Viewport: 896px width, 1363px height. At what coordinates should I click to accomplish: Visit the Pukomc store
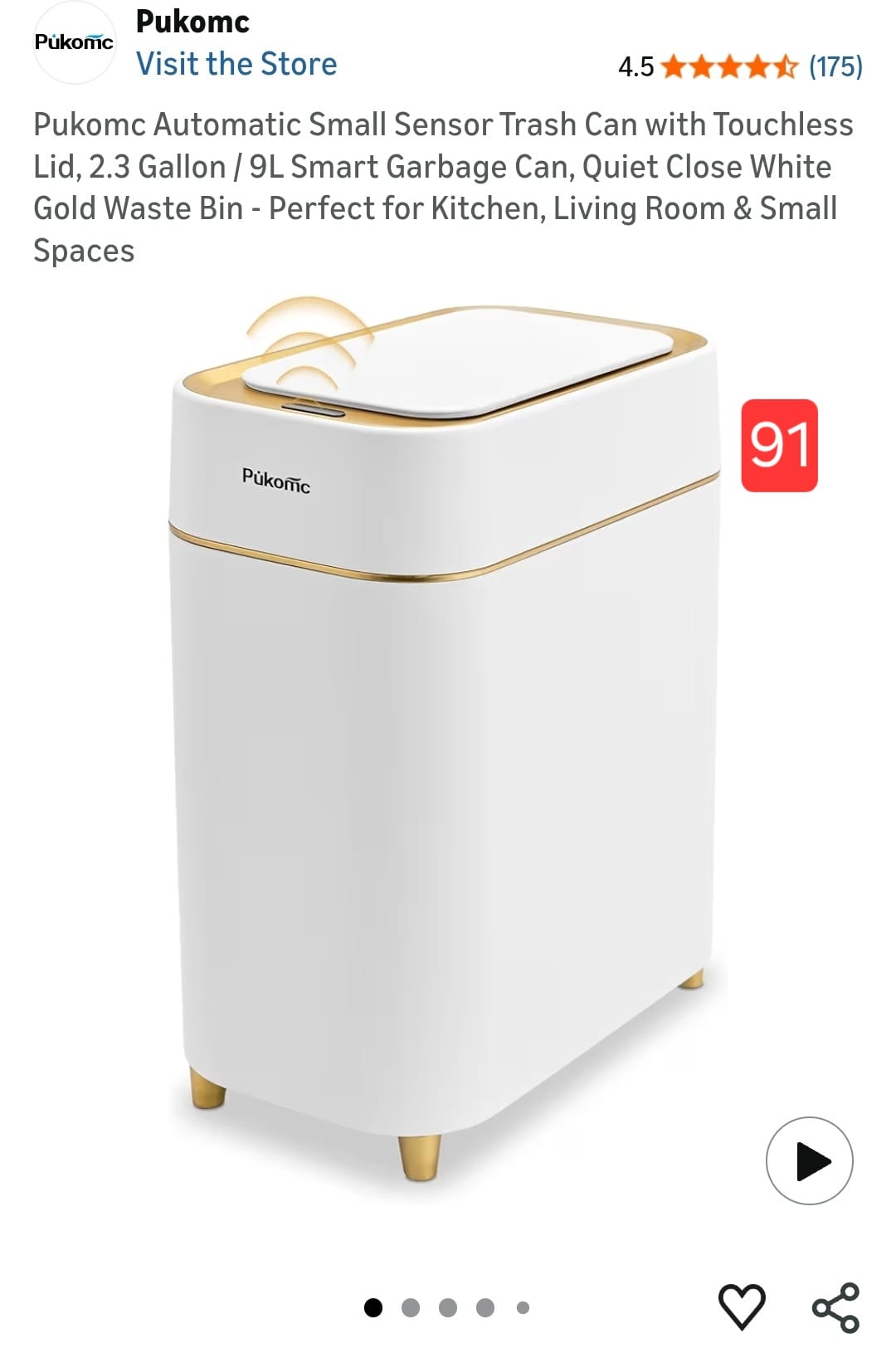[236, 64]
